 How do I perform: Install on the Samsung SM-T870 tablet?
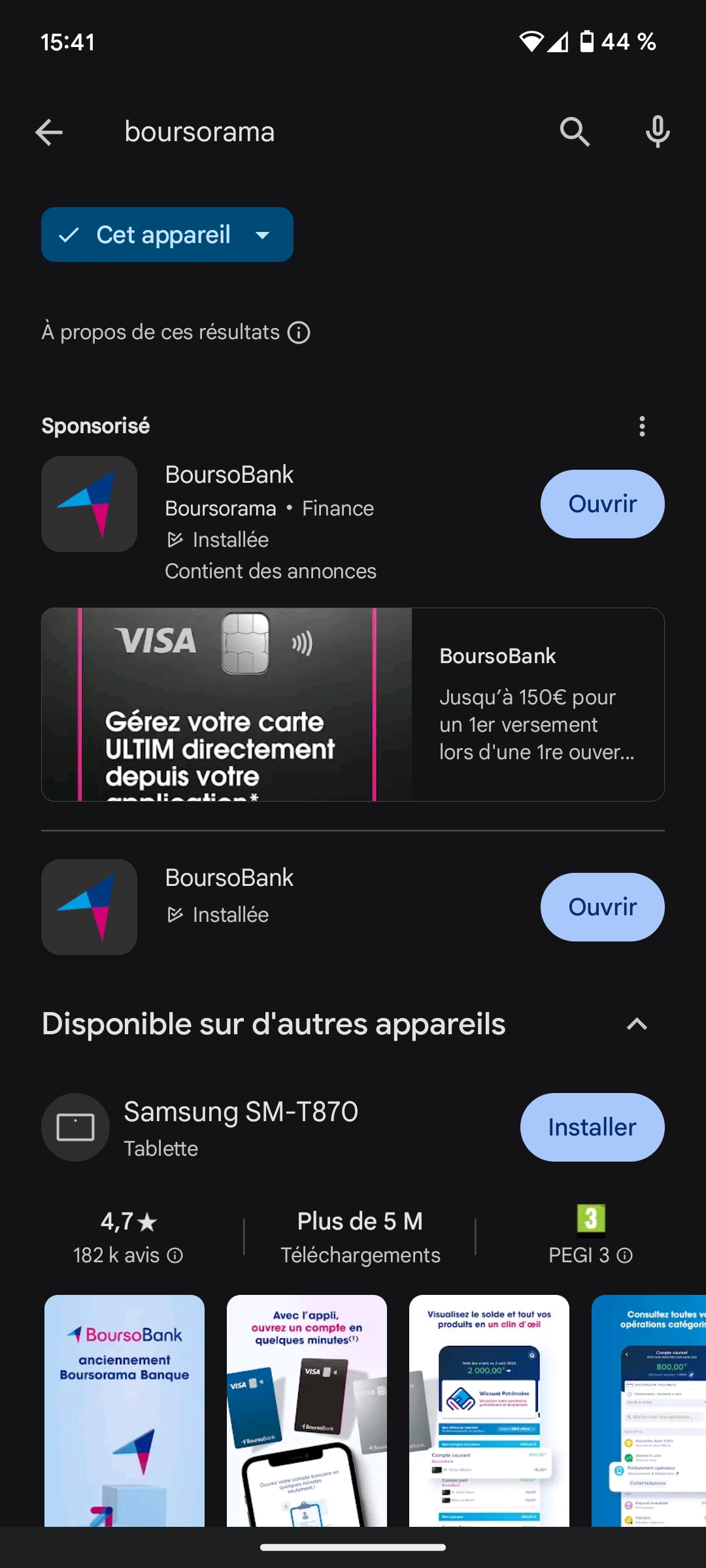coord(592,1127)
